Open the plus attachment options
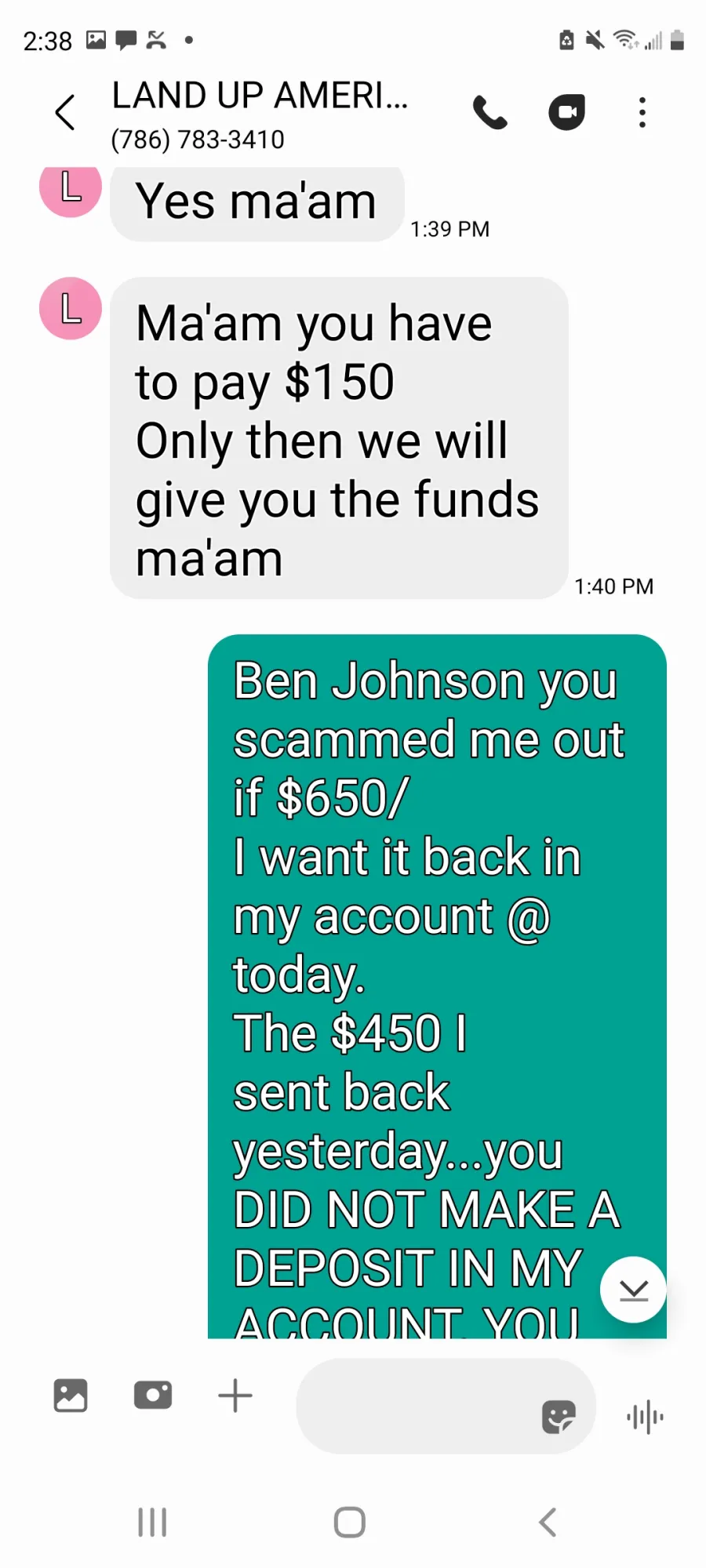The height and width of the screenshot is (1568, 706). point(235,1396)
